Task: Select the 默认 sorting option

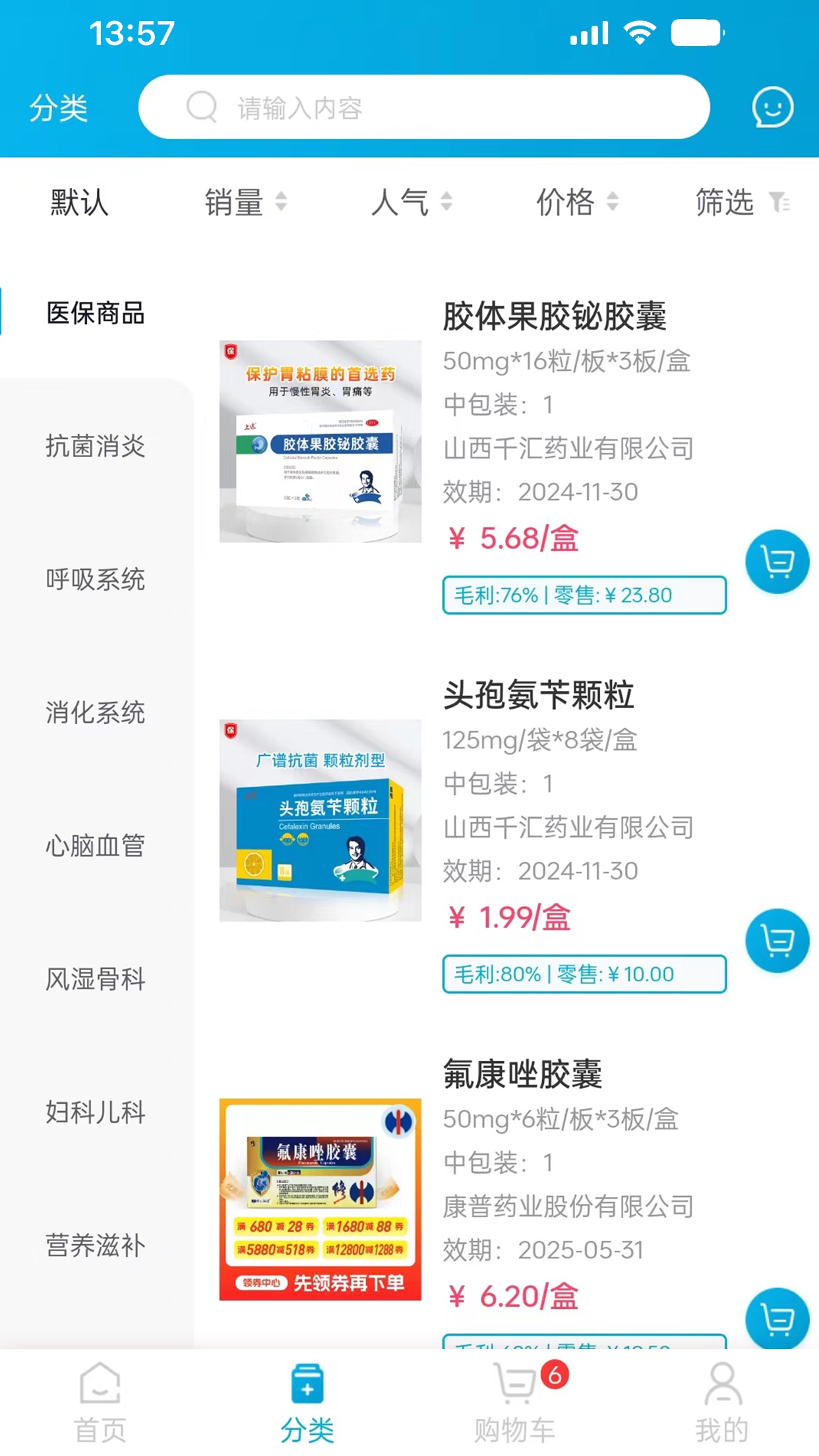Action: click(x=79, y=202)
